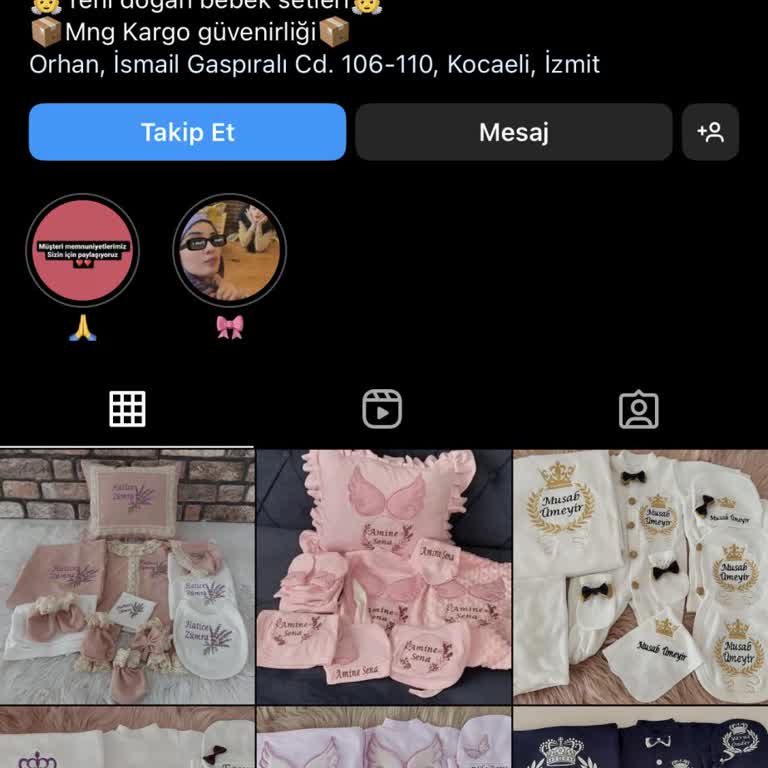Open the pink Amine Sena set post
The height and width of the screenshot is (768, 768).
click(x=384, y=576)
